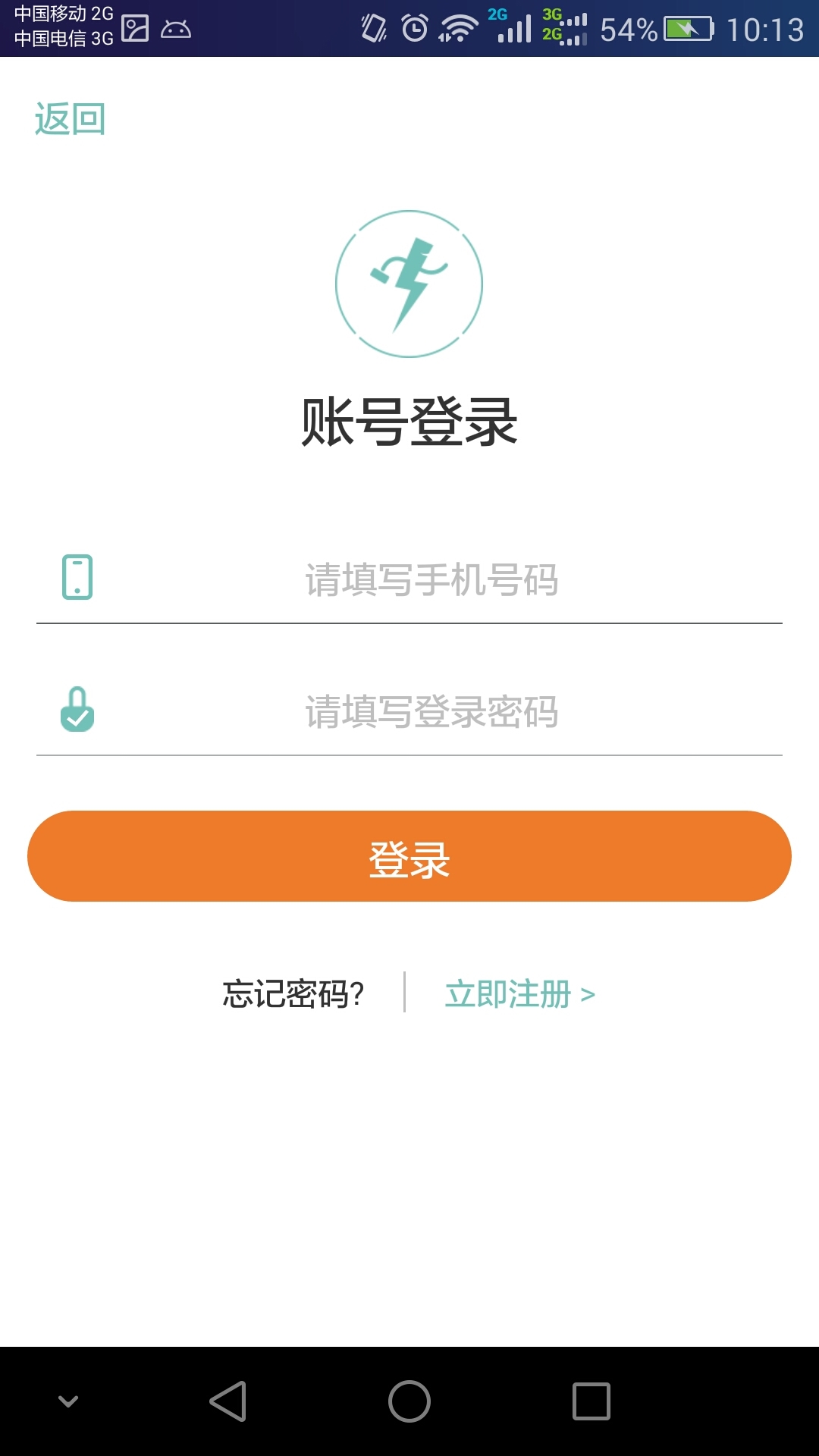The image size is (819, 1456).
Task: Tap the orange 登录 button
Action: pos(409,856)
